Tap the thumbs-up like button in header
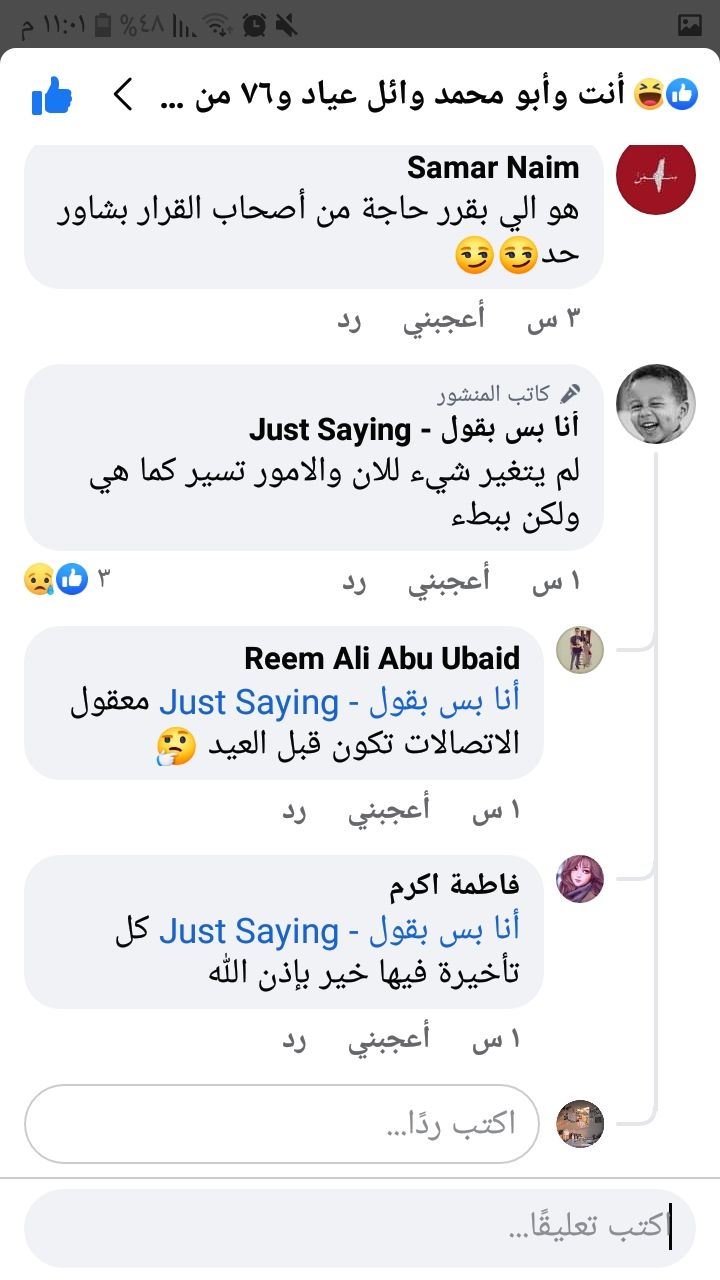Viewport: 720px width, 1280px height. tap(52, 97)
